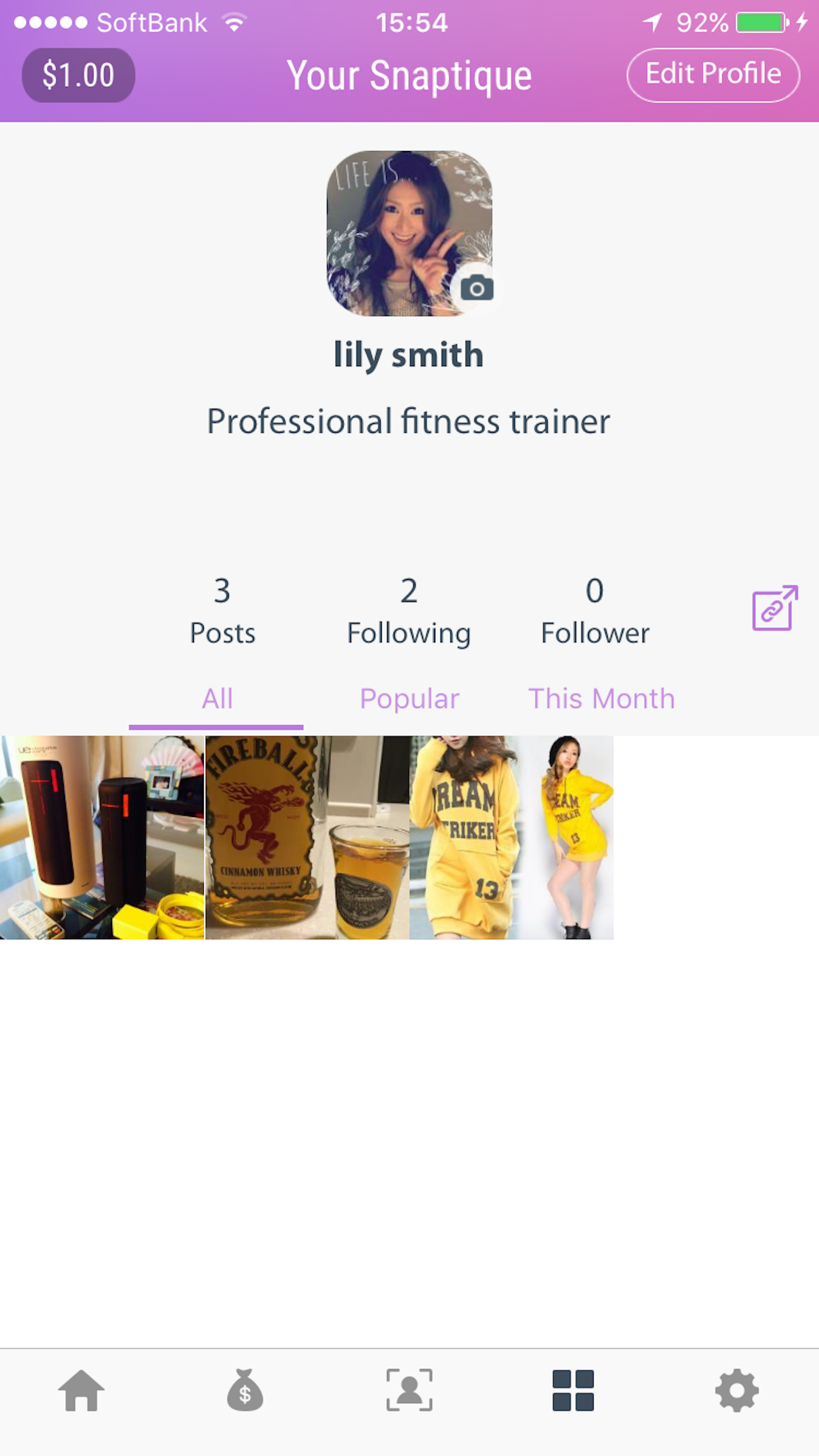Open the Edit Profile button
The image size is (819, 1456).
pos(713,75)
